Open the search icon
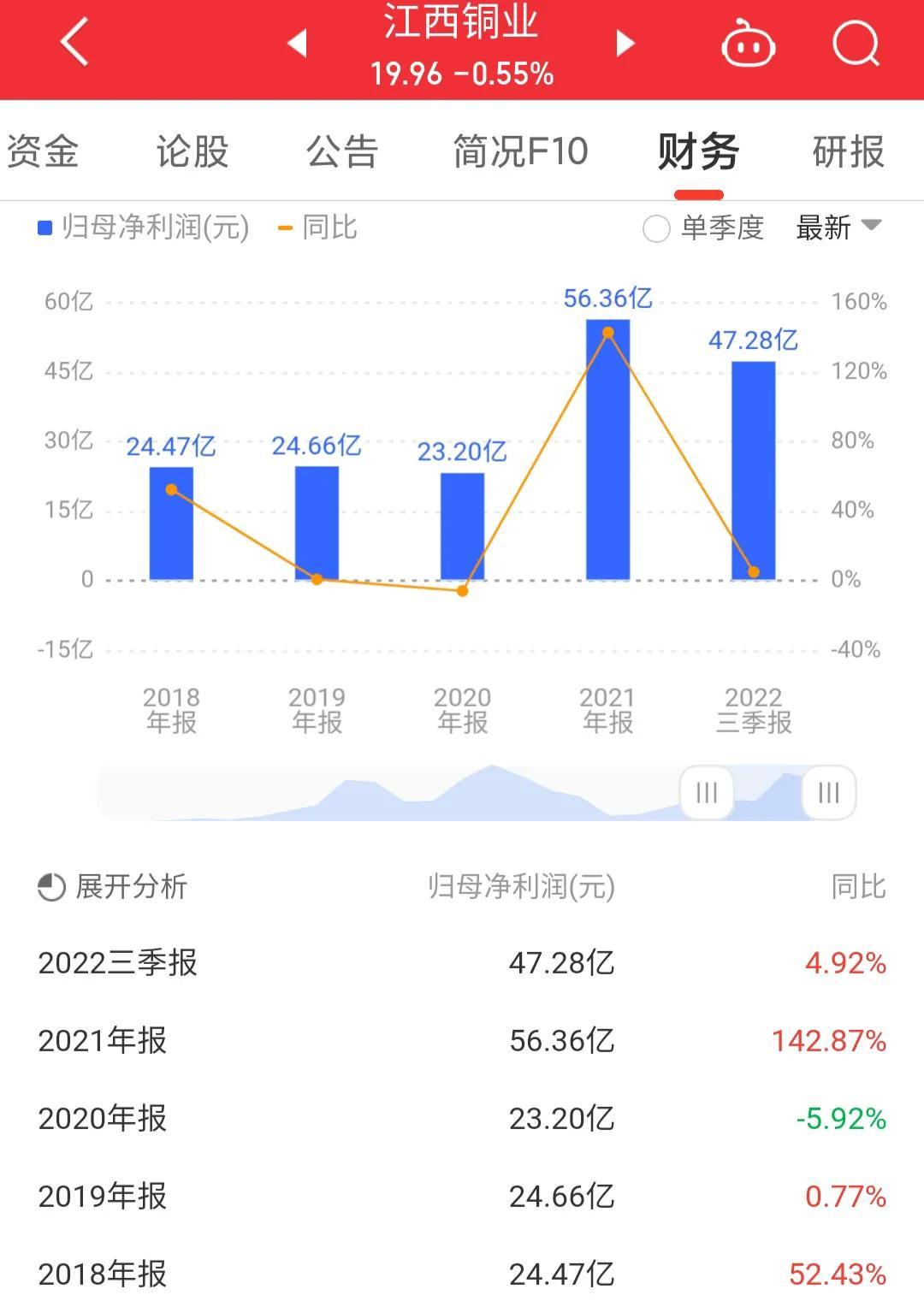The height and width of the screenshot is (1307, 924). click(856, 43)
